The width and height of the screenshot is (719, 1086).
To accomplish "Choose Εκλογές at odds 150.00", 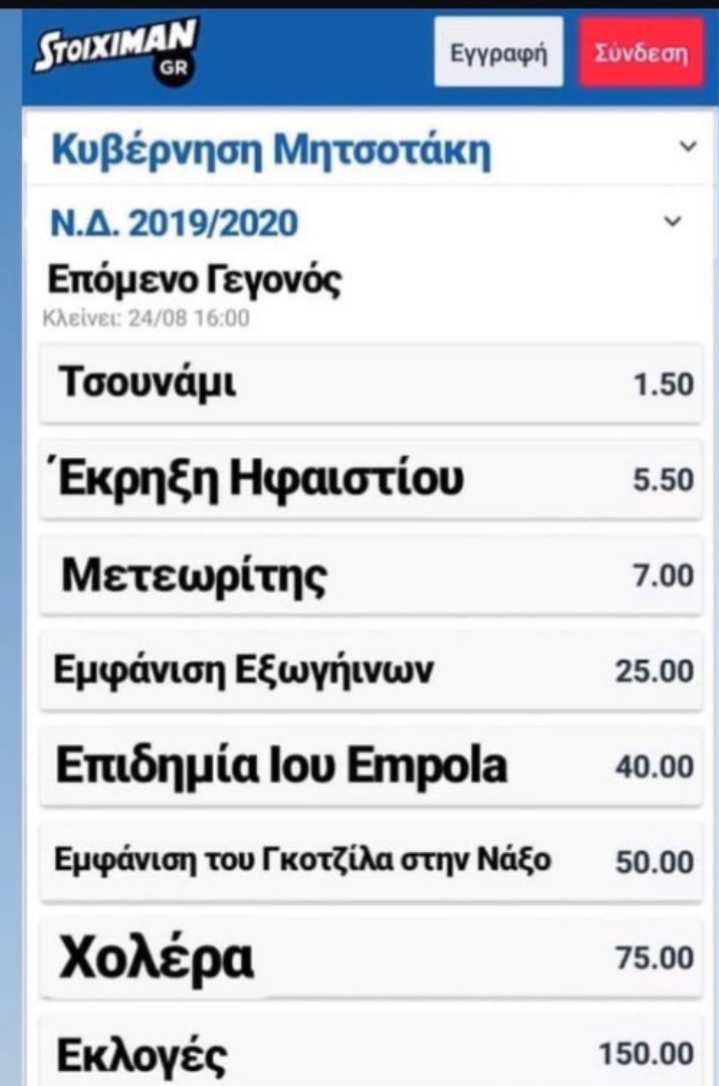I will [371, 1050].
